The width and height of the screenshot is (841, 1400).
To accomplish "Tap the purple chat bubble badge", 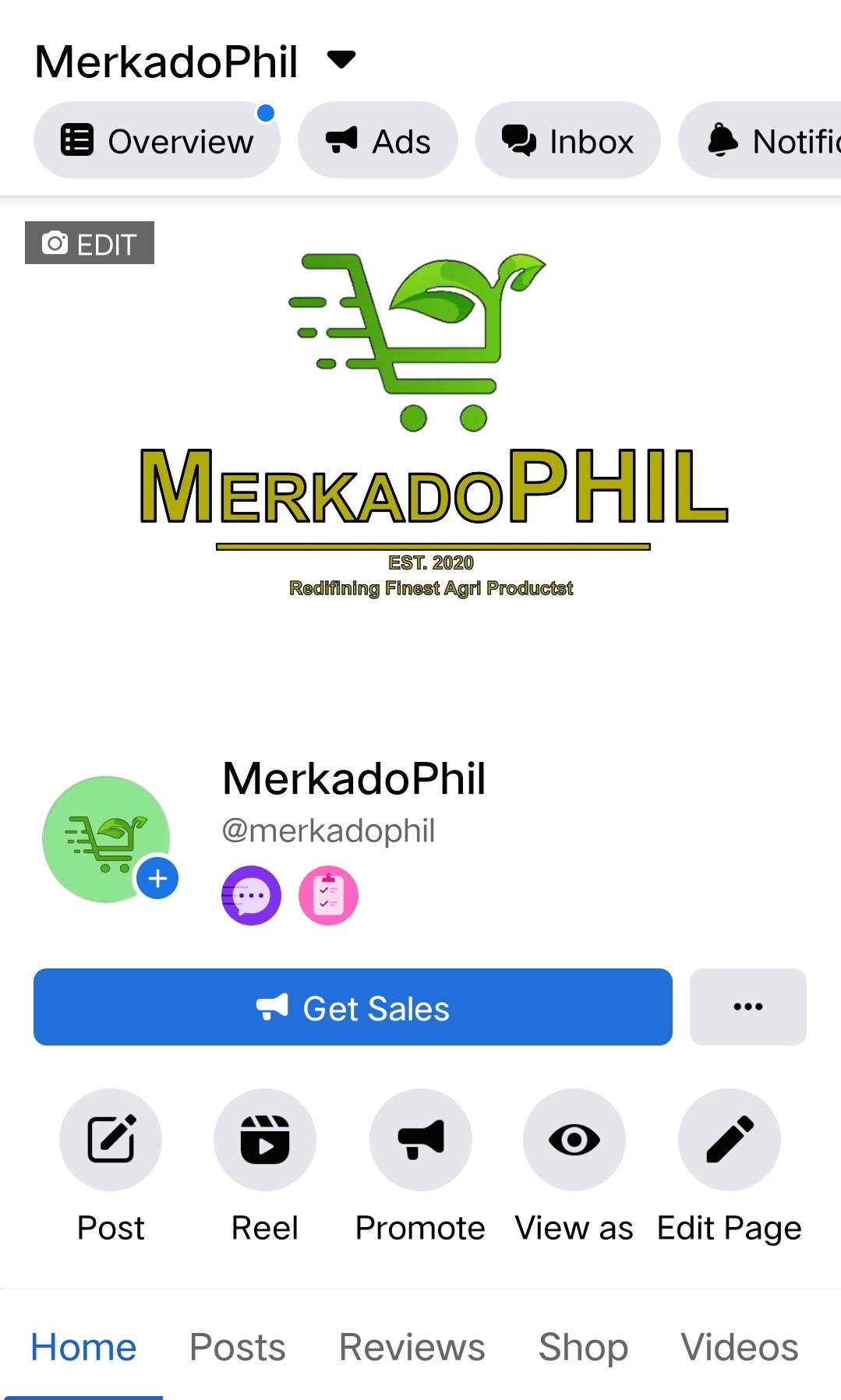I will tap(251, 896).
